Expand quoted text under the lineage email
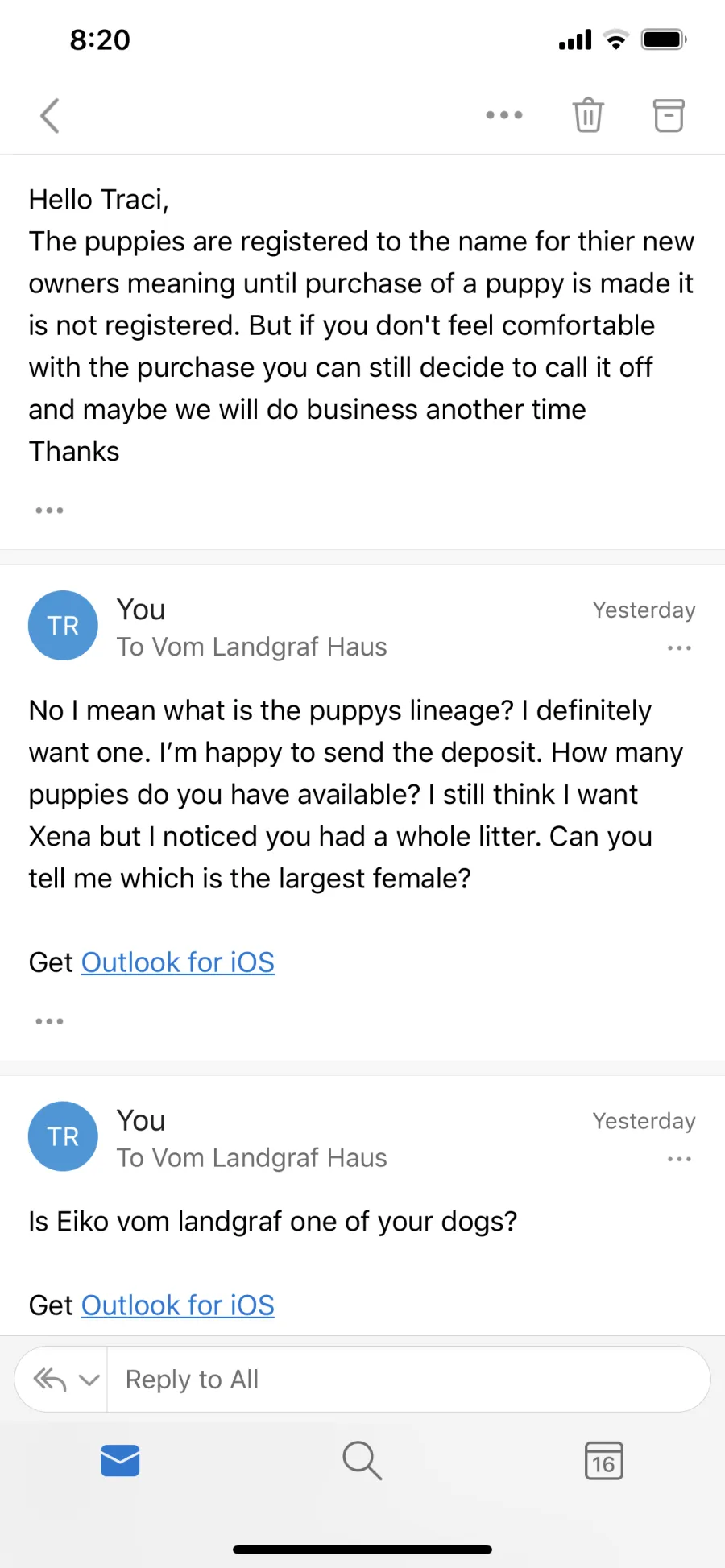This screenshot has width=725, height=1568. pyautogui.click(x=49, y=1021)
